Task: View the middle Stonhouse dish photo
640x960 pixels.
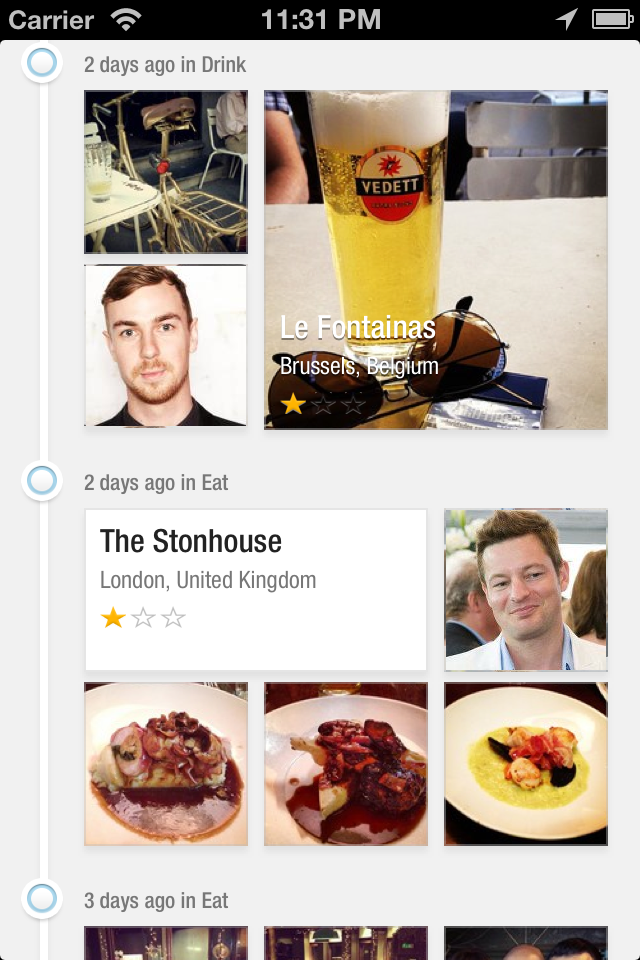Action: tap(346, 764)
